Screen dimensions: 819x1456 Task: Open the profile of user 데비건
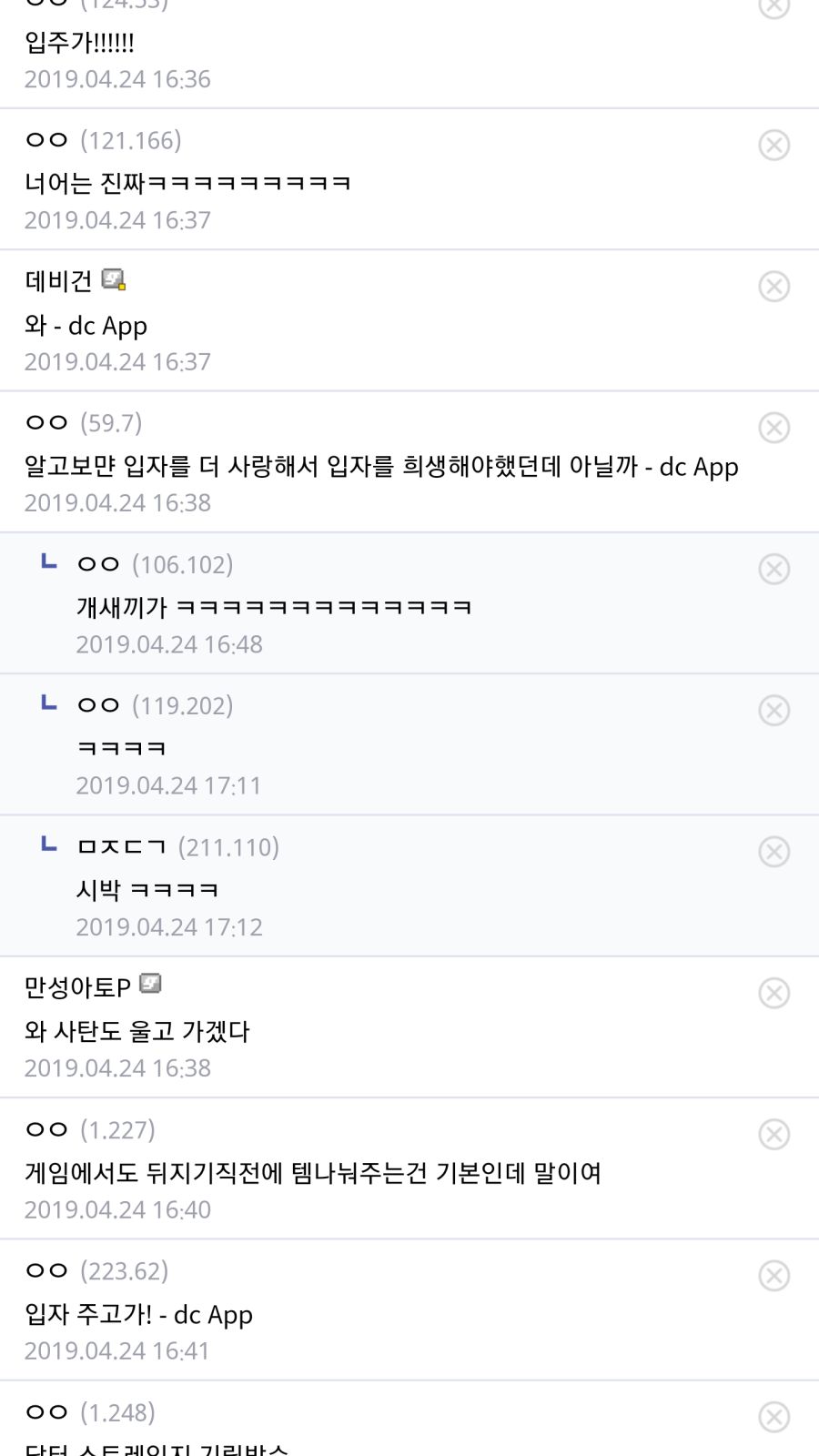point(58,280)
